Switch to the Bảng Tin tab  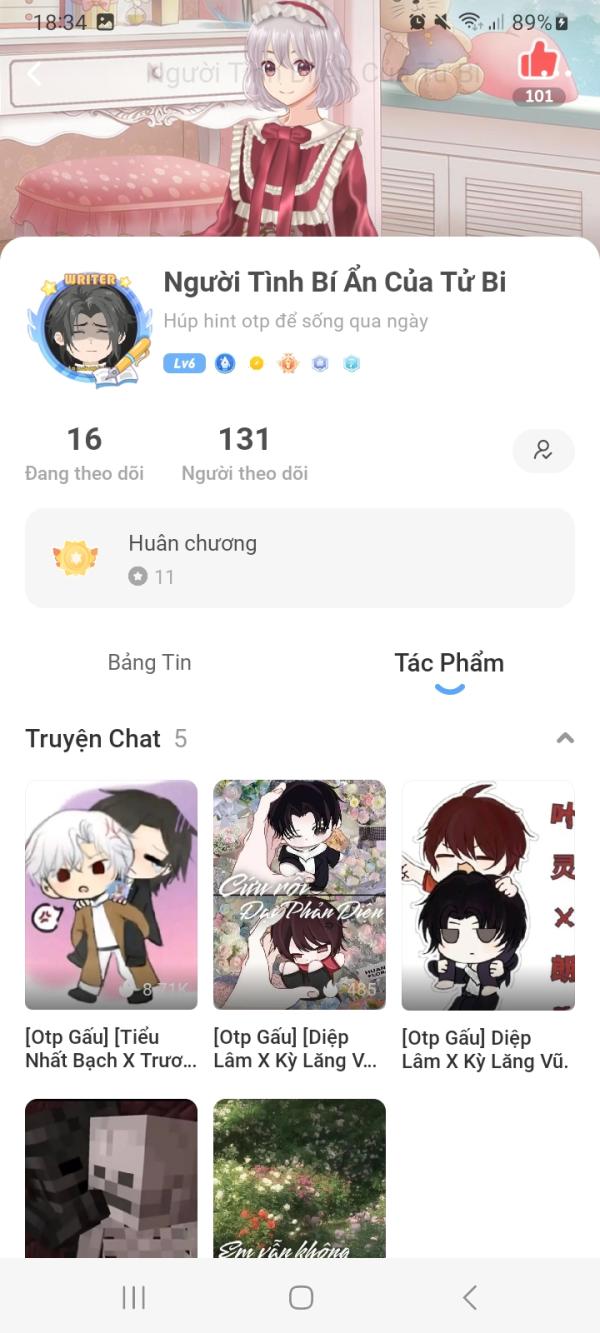[x=149, y=662]
